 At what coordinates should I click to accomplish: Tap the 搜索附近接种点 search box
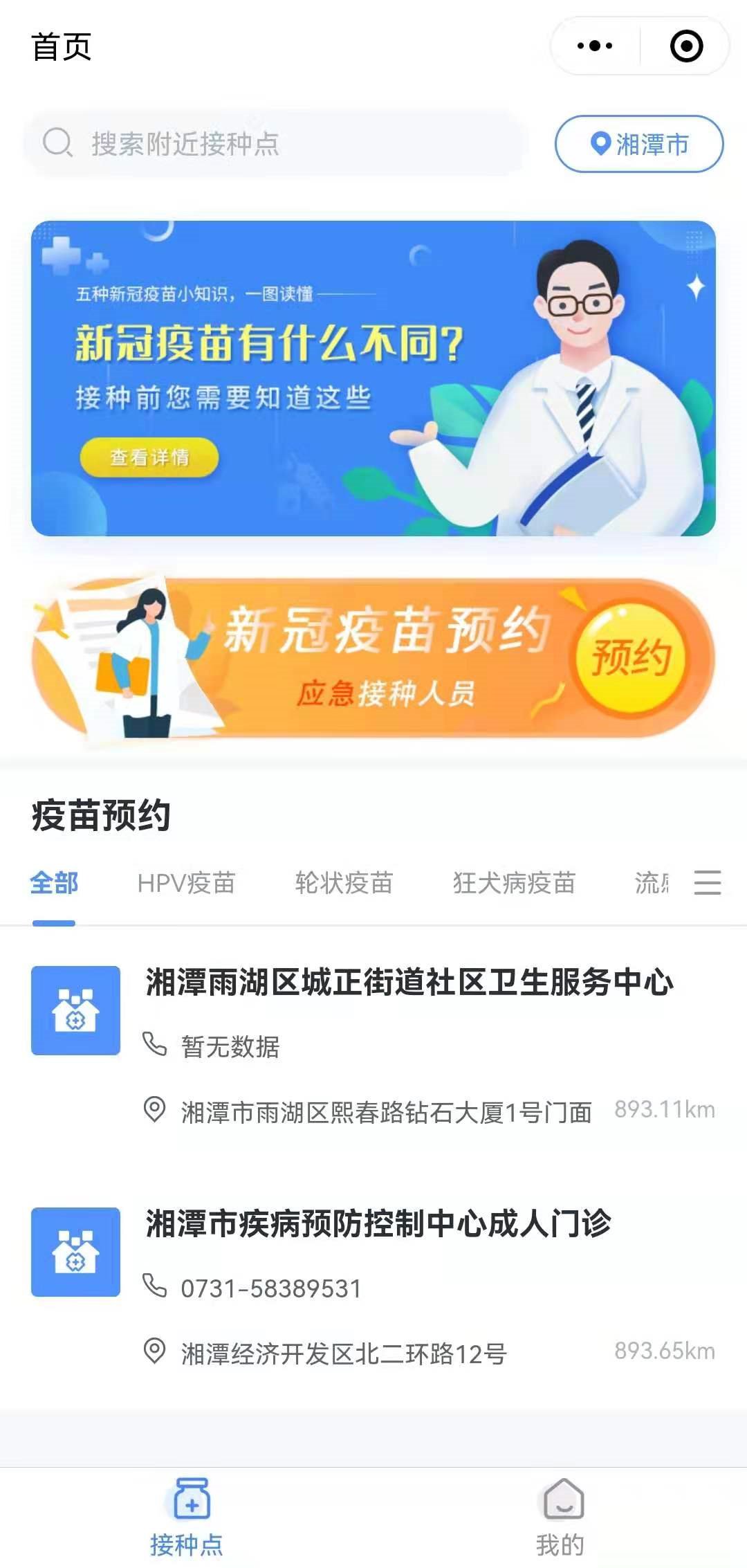pos(277,144)
